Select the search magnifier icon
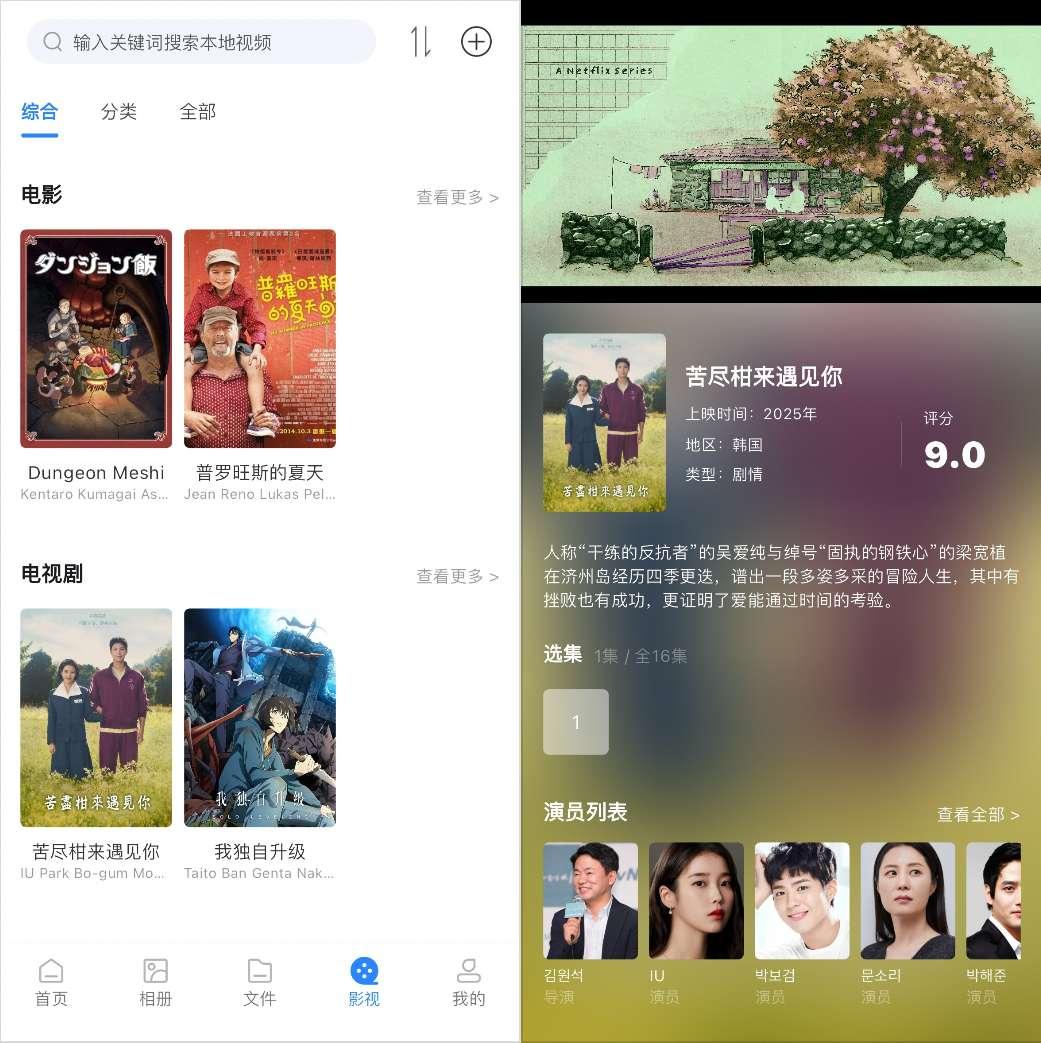 click(52, 41)
